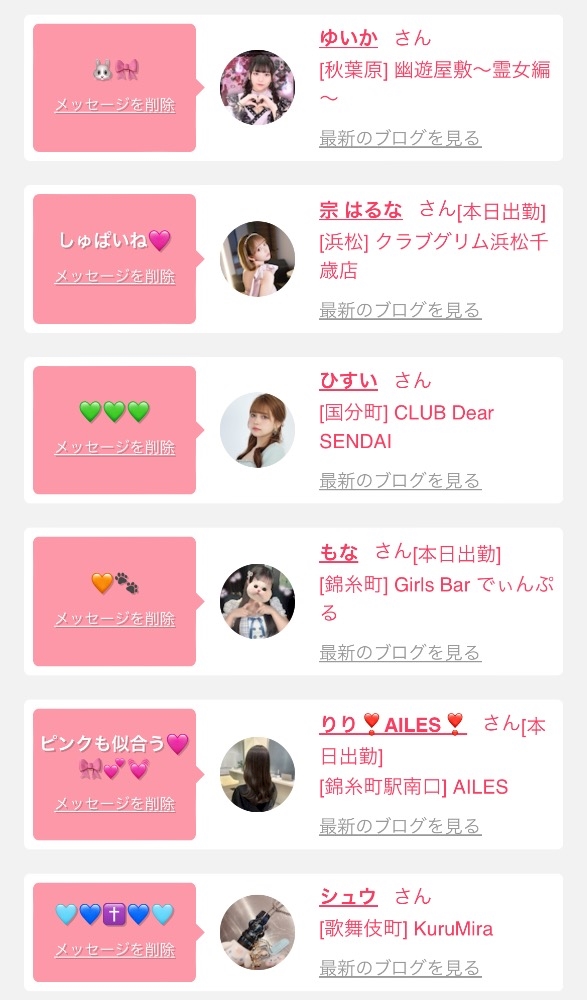The height and width of the screenshot is (1000, 587).
Task: Open シュウ's profile name link
Action: point(348,897)
